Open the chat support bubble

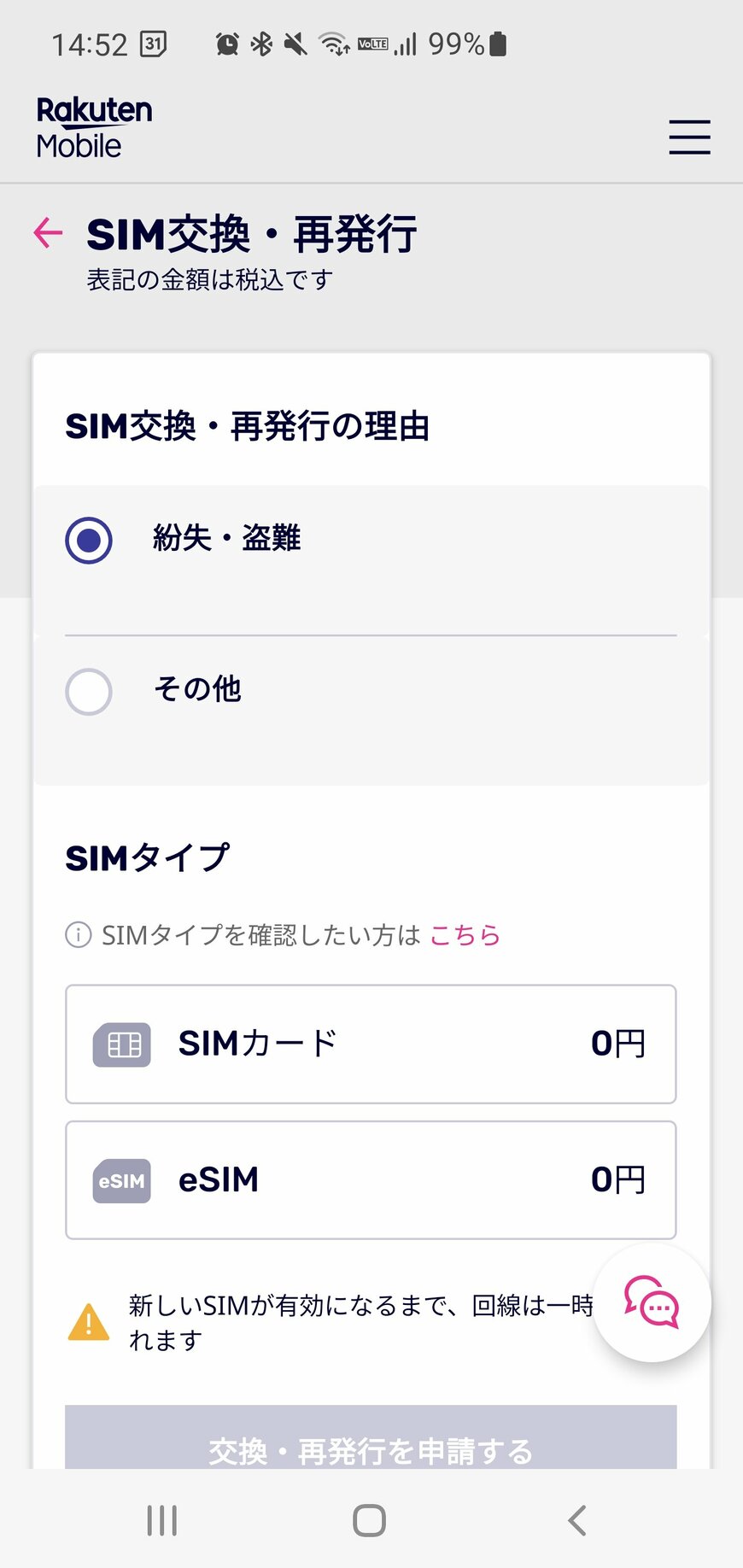[652, 1302]
